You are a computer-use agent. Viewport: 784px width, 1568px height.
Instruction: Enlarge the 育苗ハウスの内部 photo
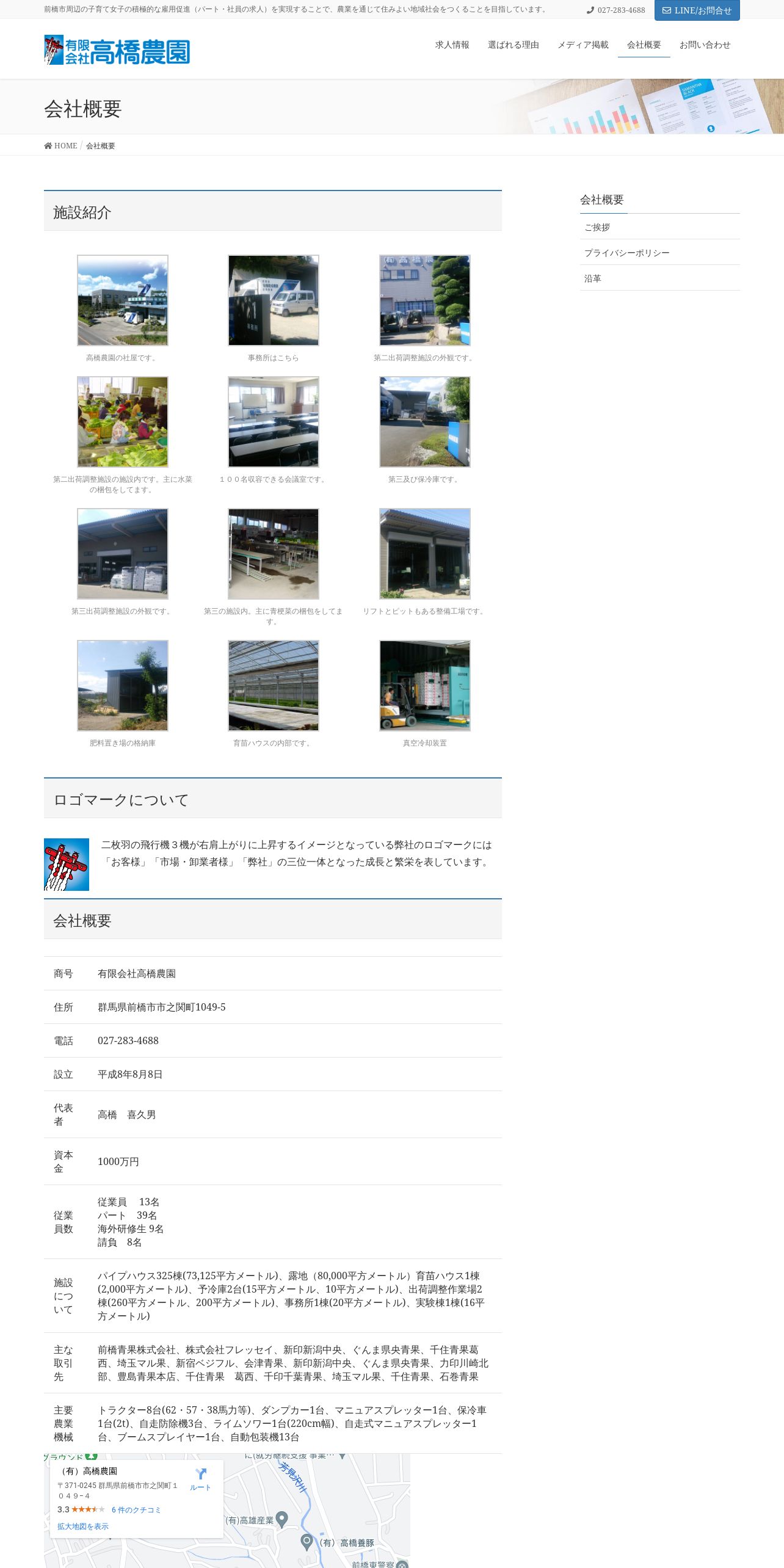(274, 686)
